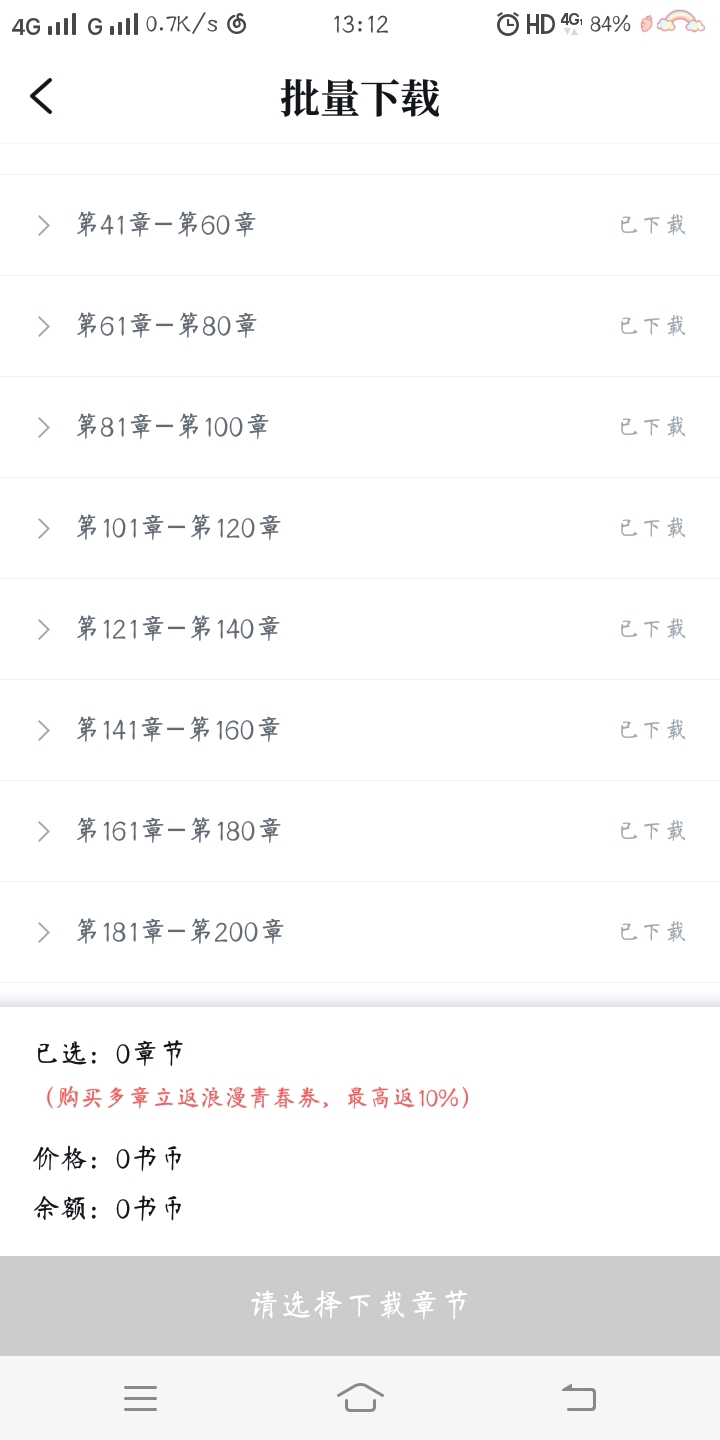Expand chapters 第41章-第60章
The height and width of the screenshot is (1440, 720).
click(x=360, y=225)
